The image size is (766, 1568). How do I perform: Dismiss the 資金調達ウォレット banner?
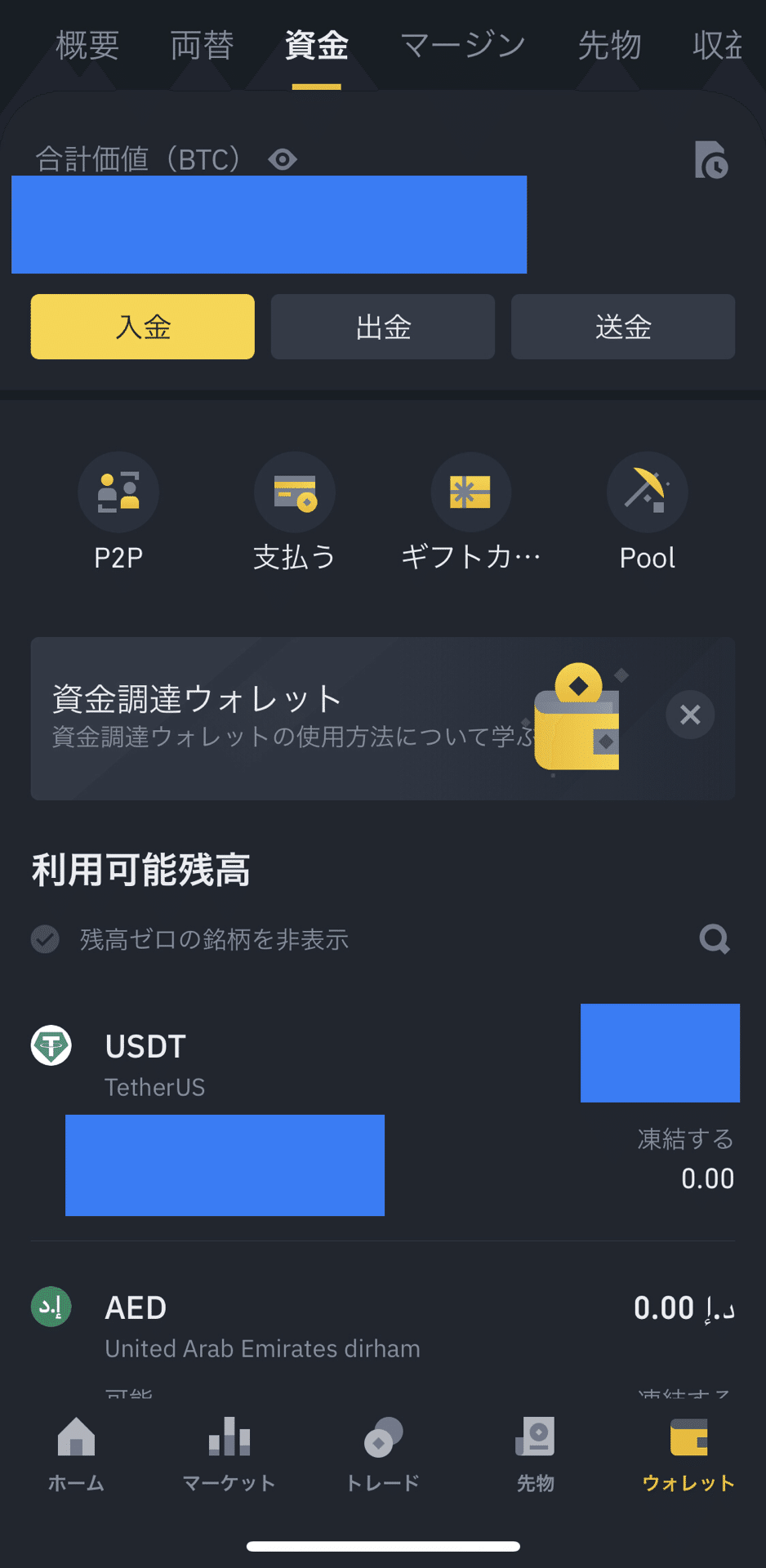coord(690,715)
